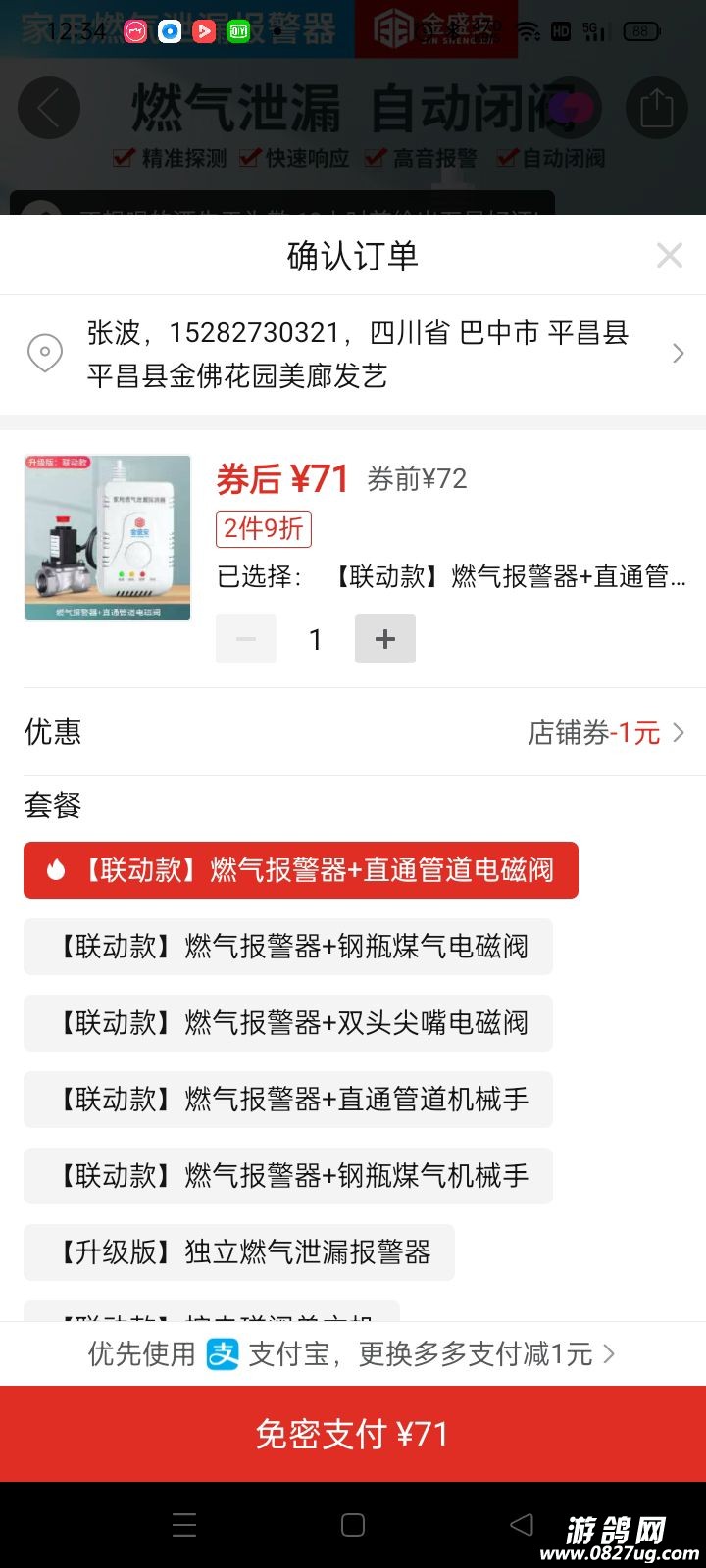This screenshot has height=1568, width=706.
Task: Select 【联动款】燃气报警器+钢瓶煤气电磁阀 package
Action: point(288,947)
